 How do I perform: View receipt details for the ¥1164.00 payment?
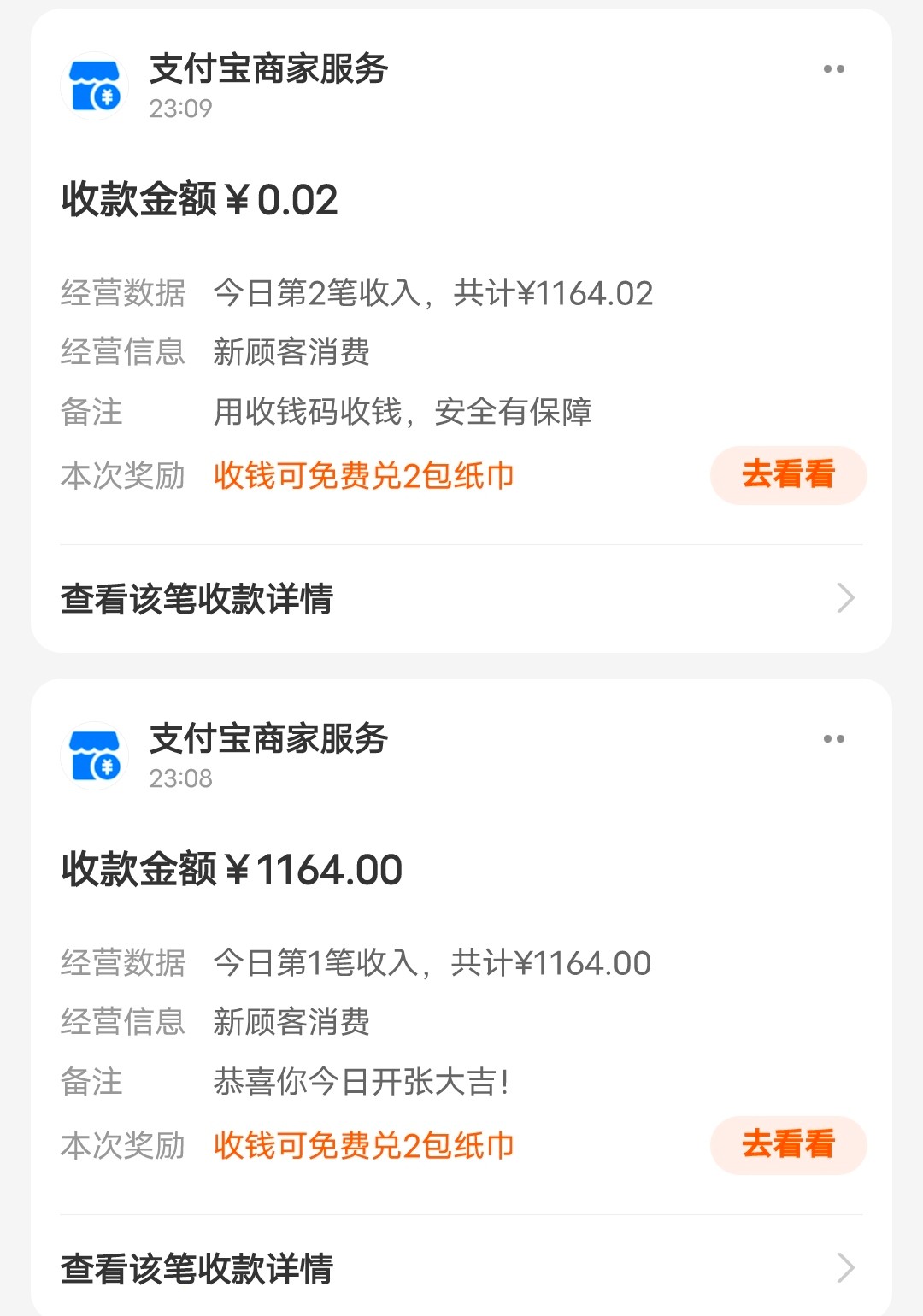click(x=461, y=1268)
